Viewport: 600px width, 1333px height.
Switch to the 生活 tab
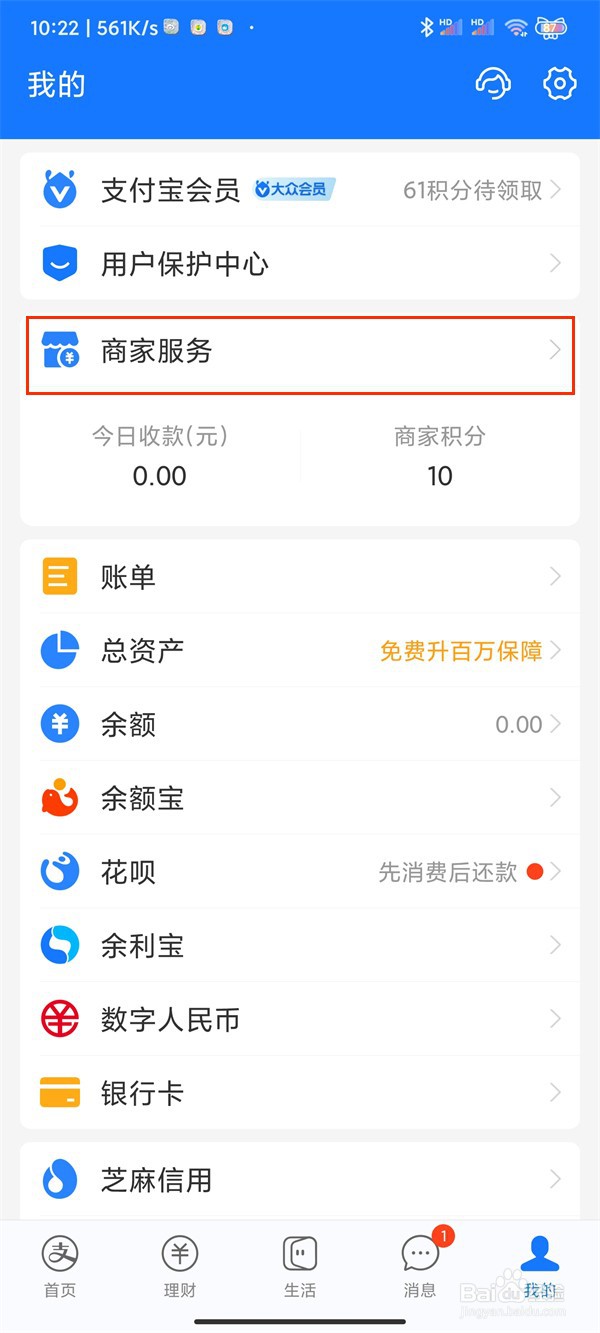(300, 1266)
